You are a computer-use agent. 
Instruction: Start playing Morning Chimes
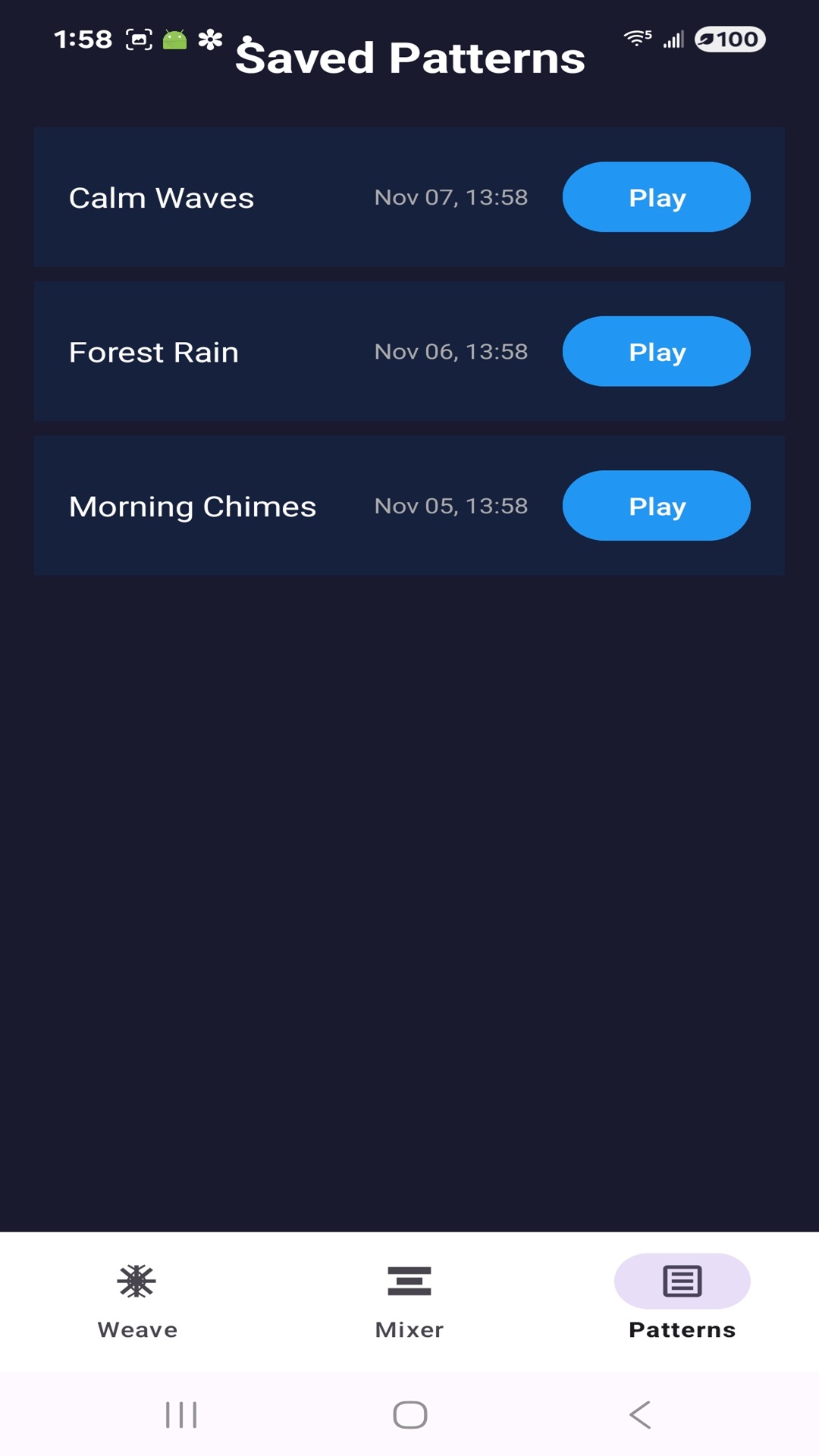pyautogui.click(x=656, y=506)
